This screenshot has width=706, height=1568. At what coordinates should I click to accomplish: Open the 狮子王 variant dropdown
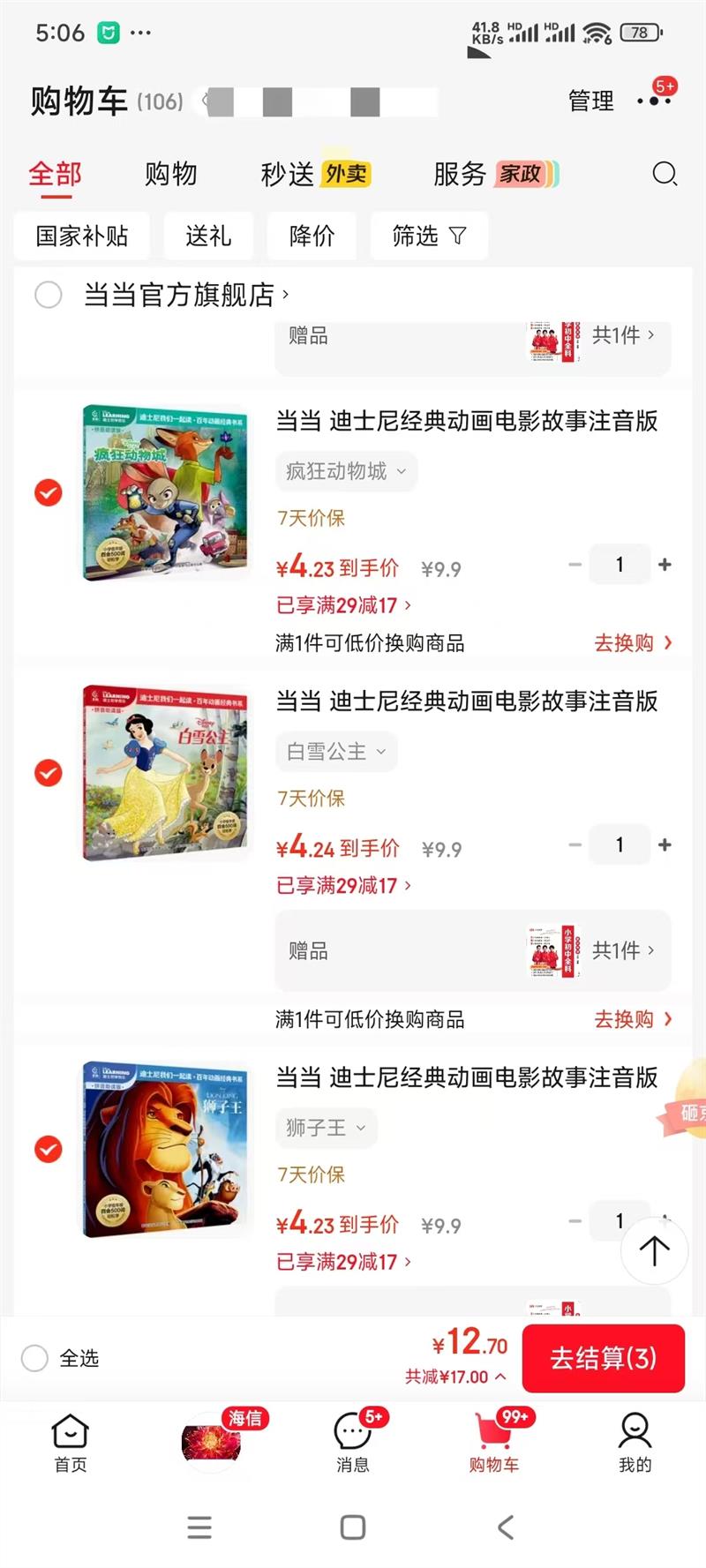click(326, 1128)
